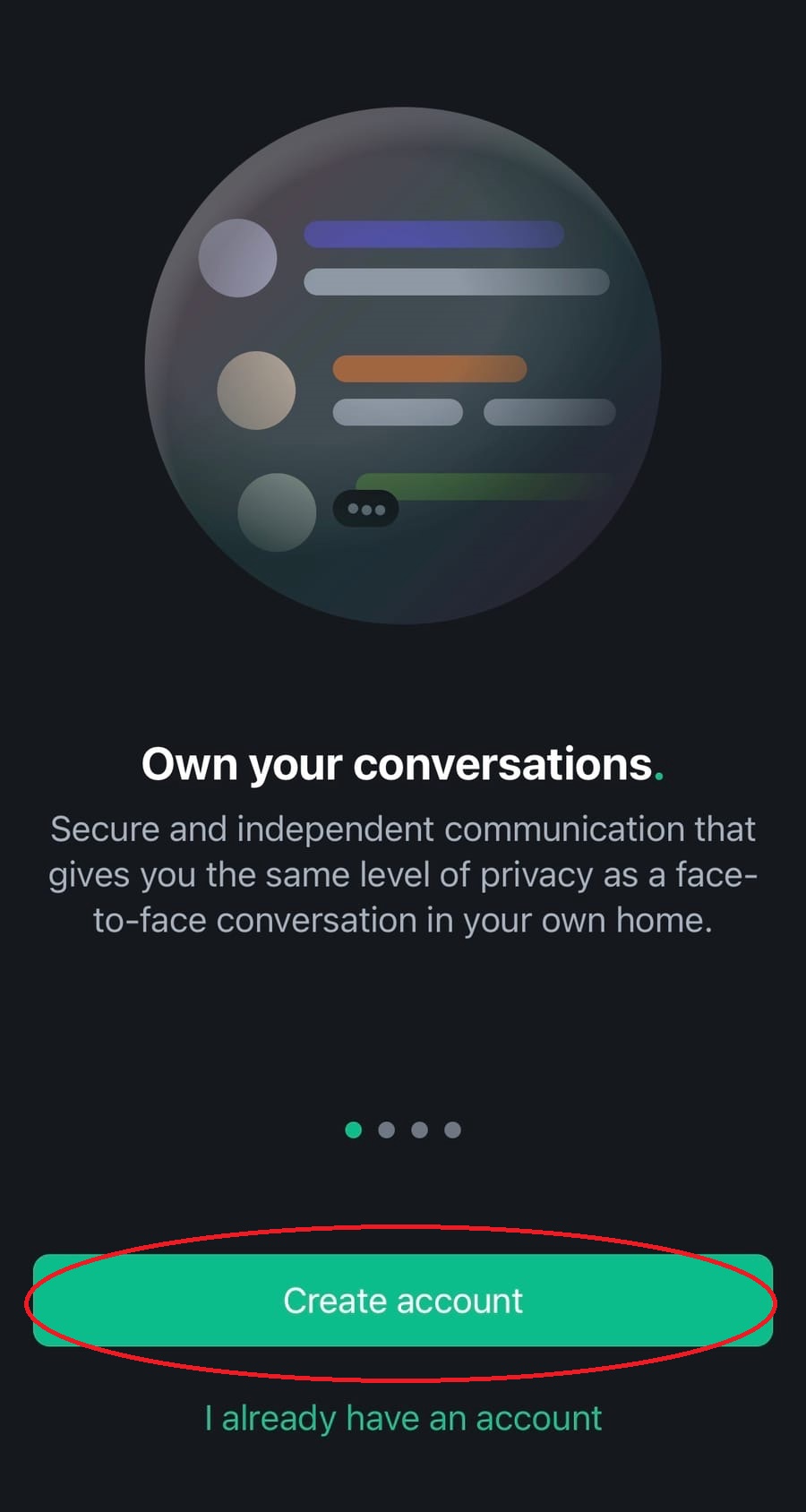Tap the Create account button

click(x=403, y=1301)
